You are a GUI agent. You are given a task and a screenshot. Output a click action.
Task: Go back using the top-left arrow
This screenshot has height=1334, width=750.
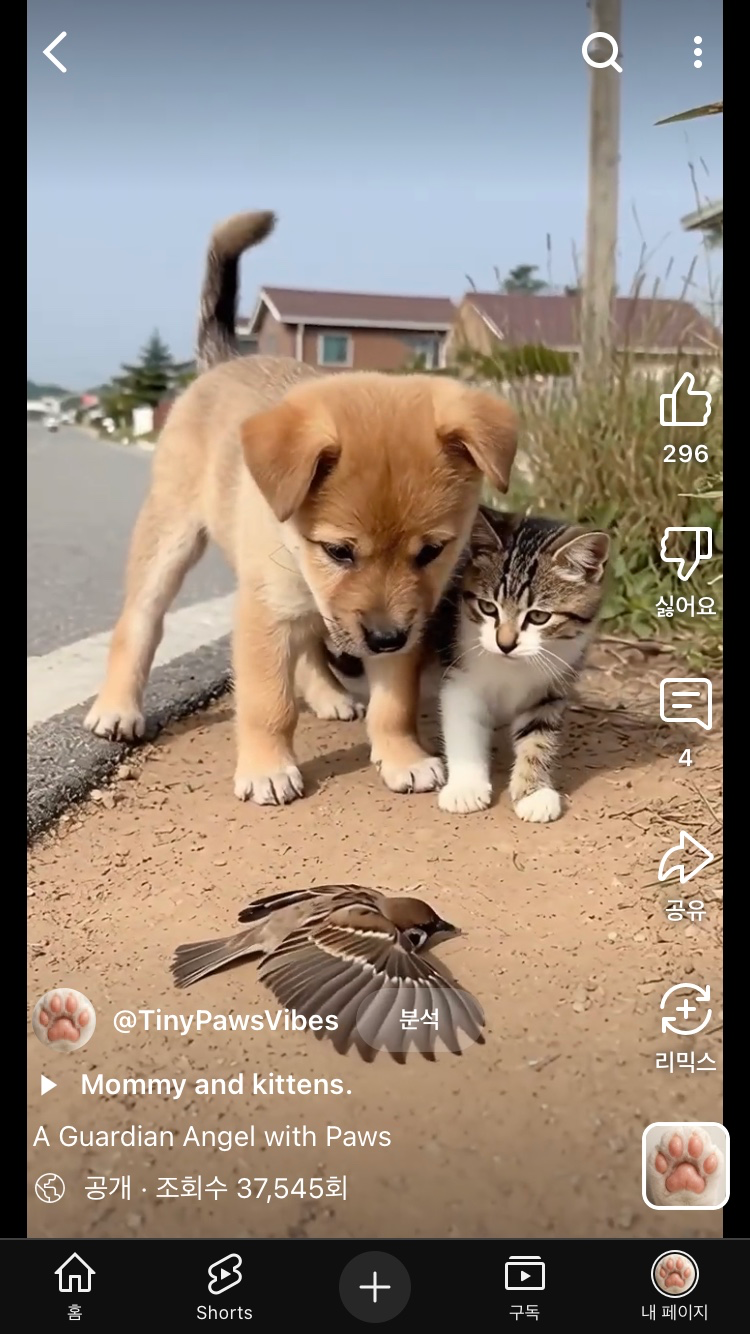click(55, 52)
